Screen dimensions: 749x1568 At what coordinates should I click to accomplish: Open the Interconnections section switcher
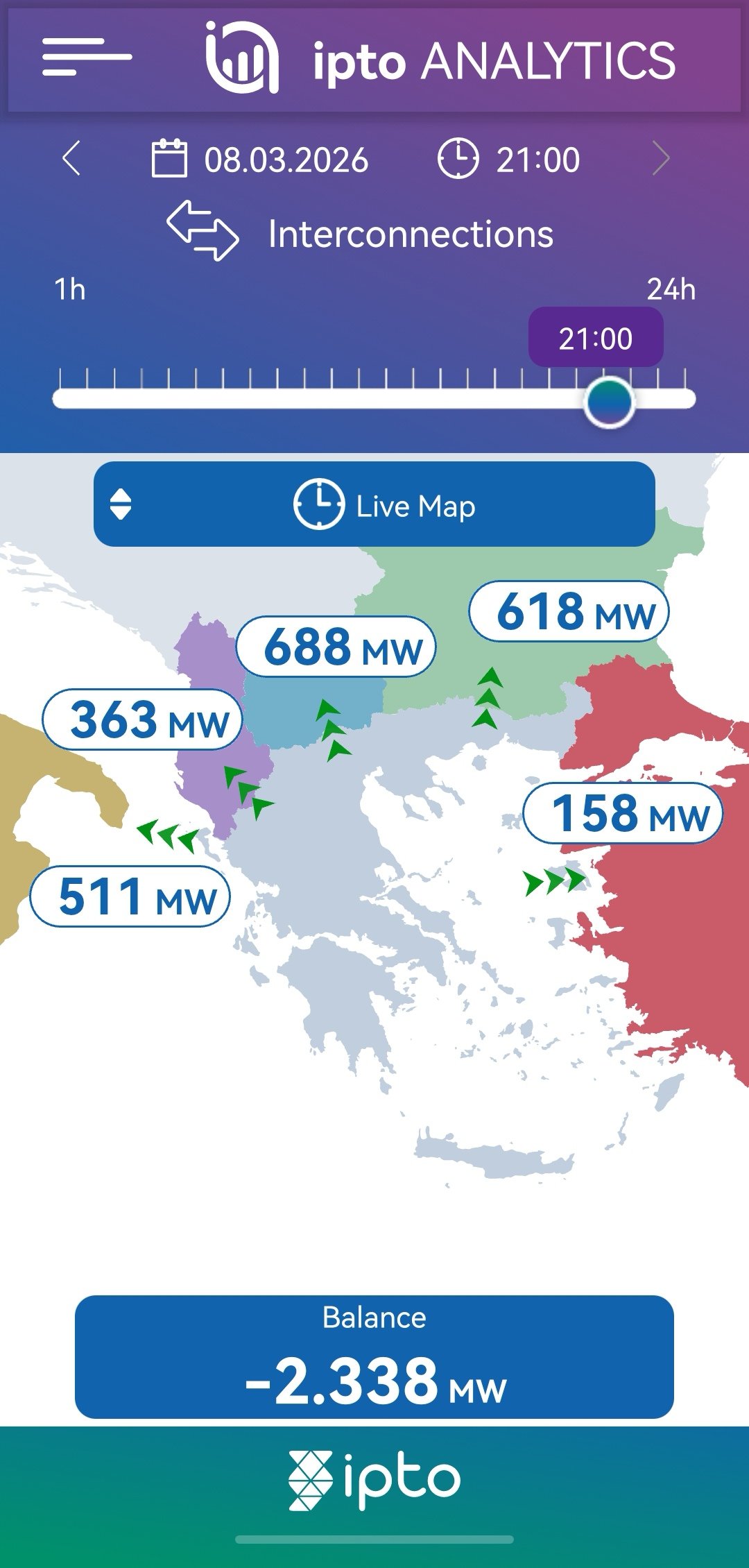(361, 234)
